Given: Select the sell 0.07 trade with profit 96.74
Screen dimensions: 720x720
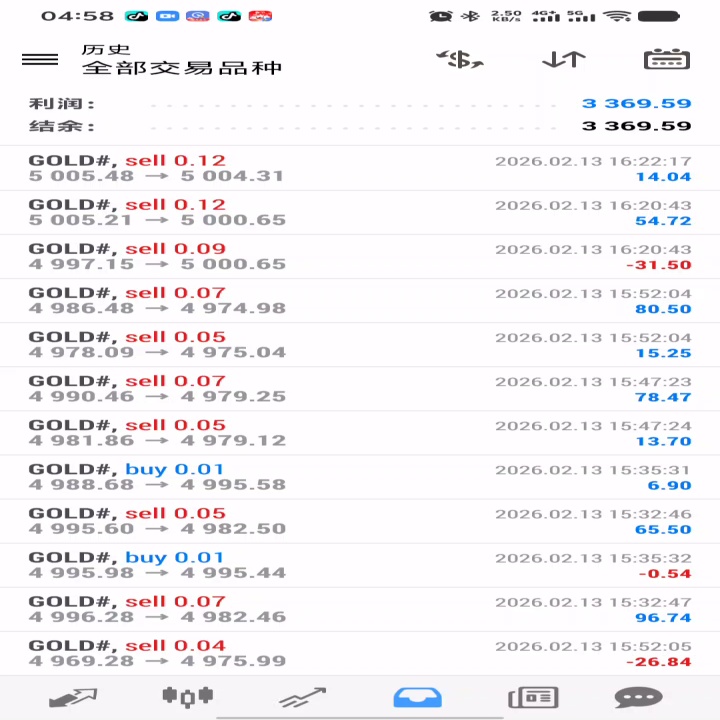Looking at the screenshot, I should pyautogui.click(x=360, y=609).
